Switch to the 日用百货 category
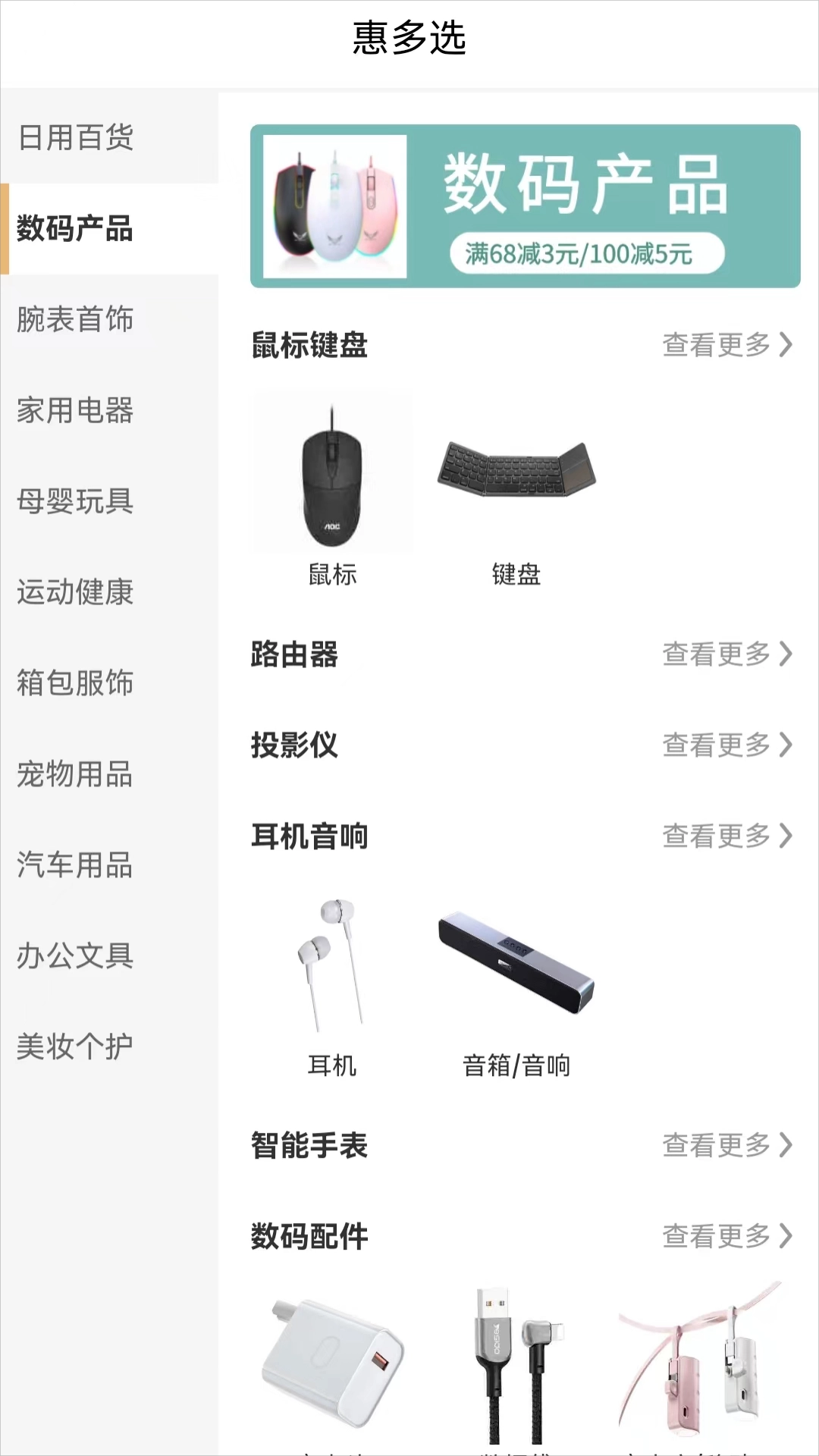This screenshot has width=819, height=1456. click(x=76, y=137)
